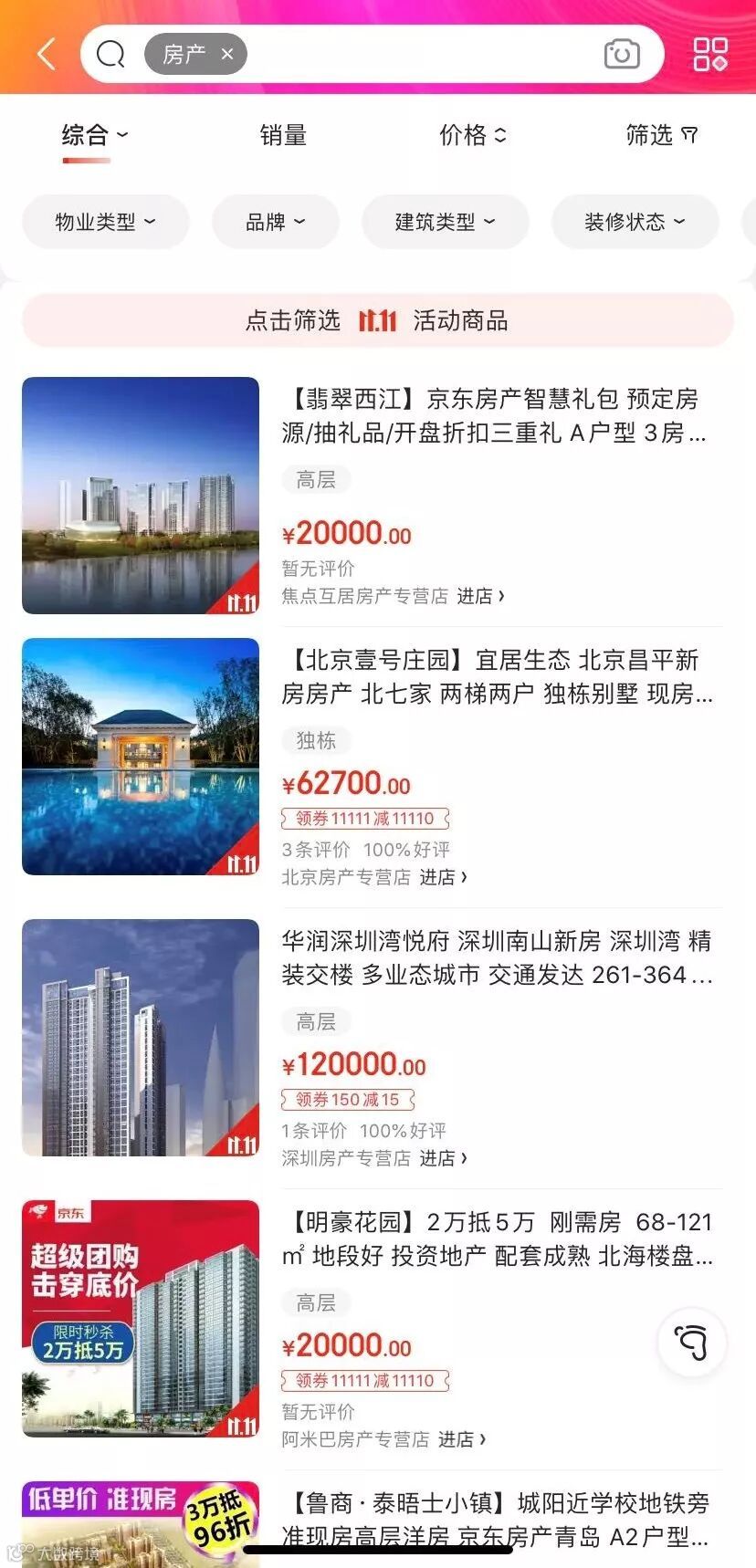Expand the 品牌 filter chip
Viewport: 756px width, 1568px height.
click(x=275, y=222)
